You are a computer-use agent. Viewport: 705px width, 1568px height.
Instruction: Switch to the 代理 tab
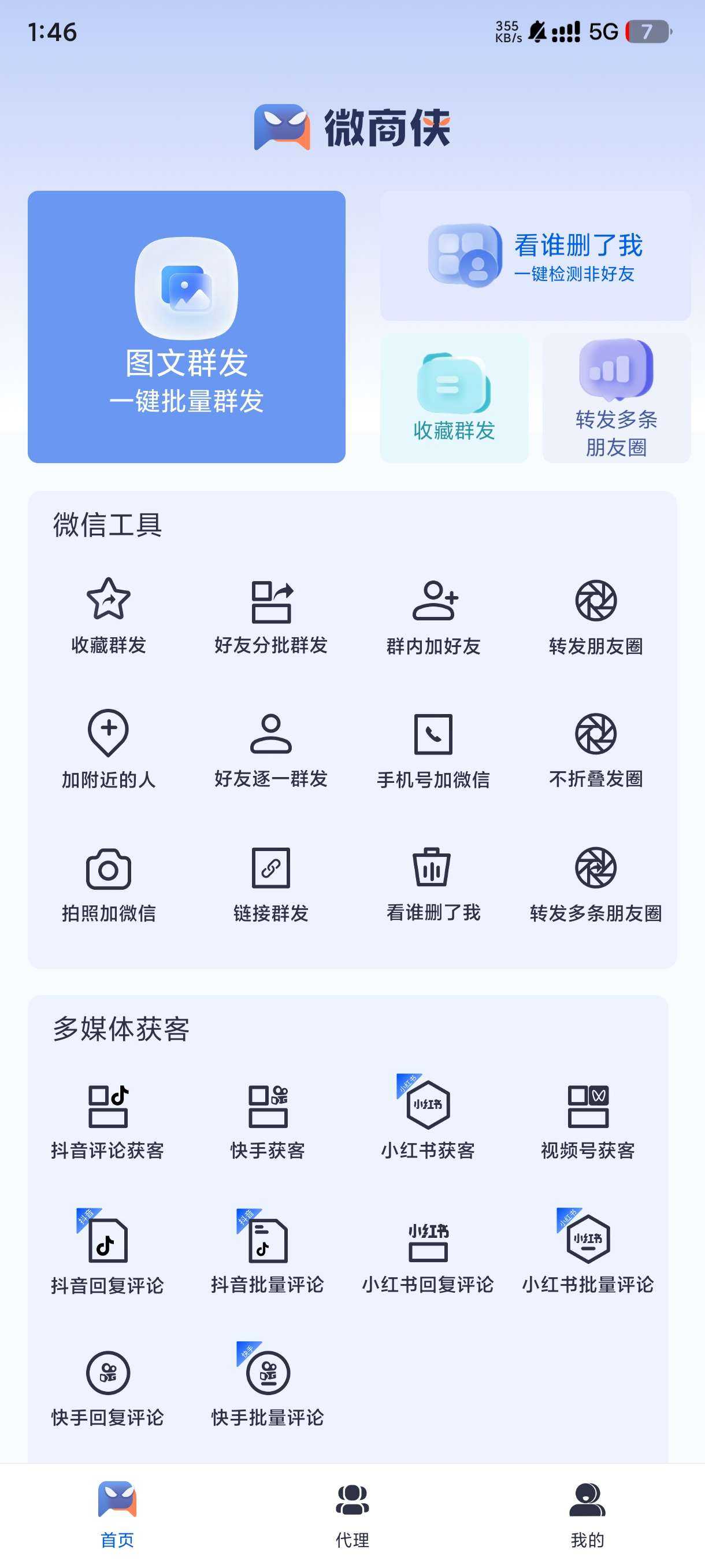352,1514
